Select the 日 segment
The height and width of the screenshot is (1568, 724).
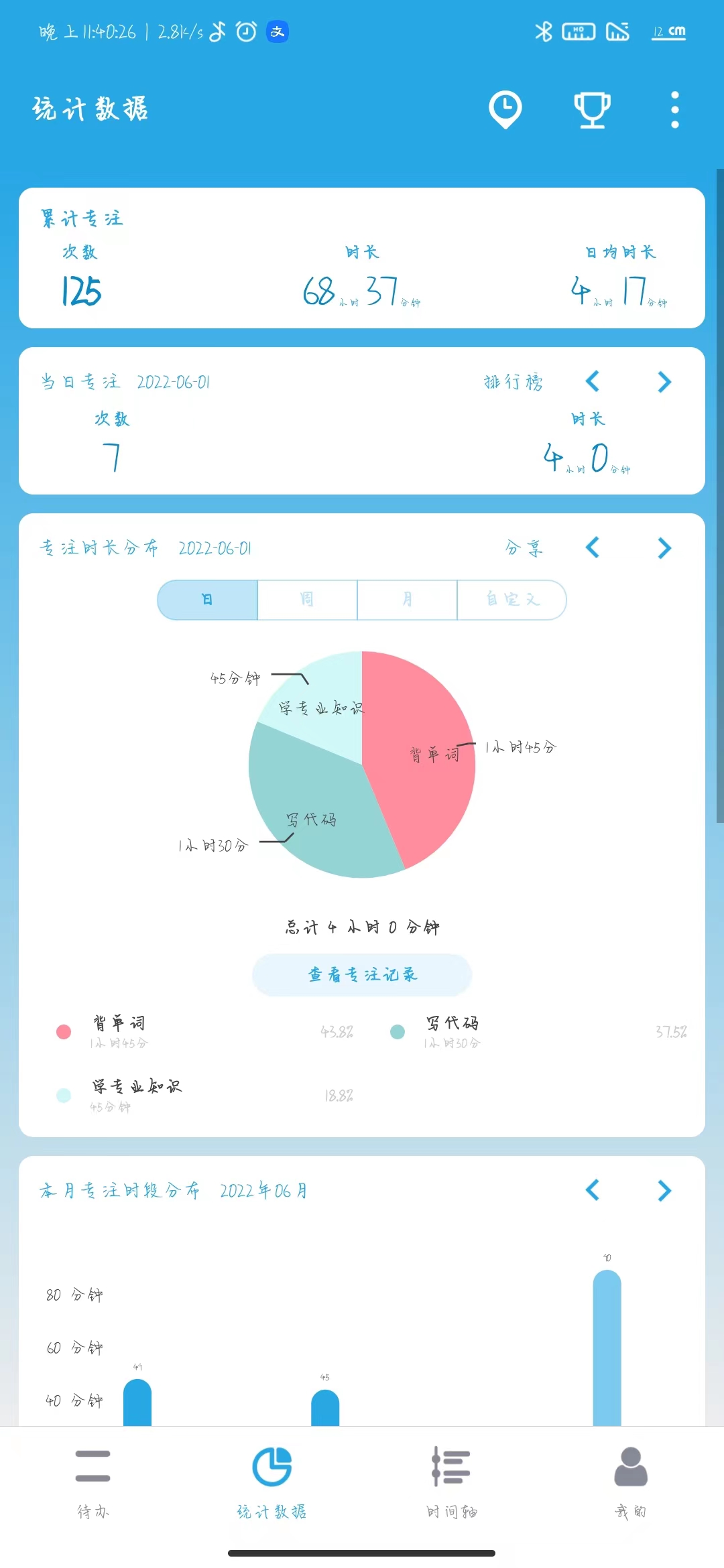click(x=208, y=600)
